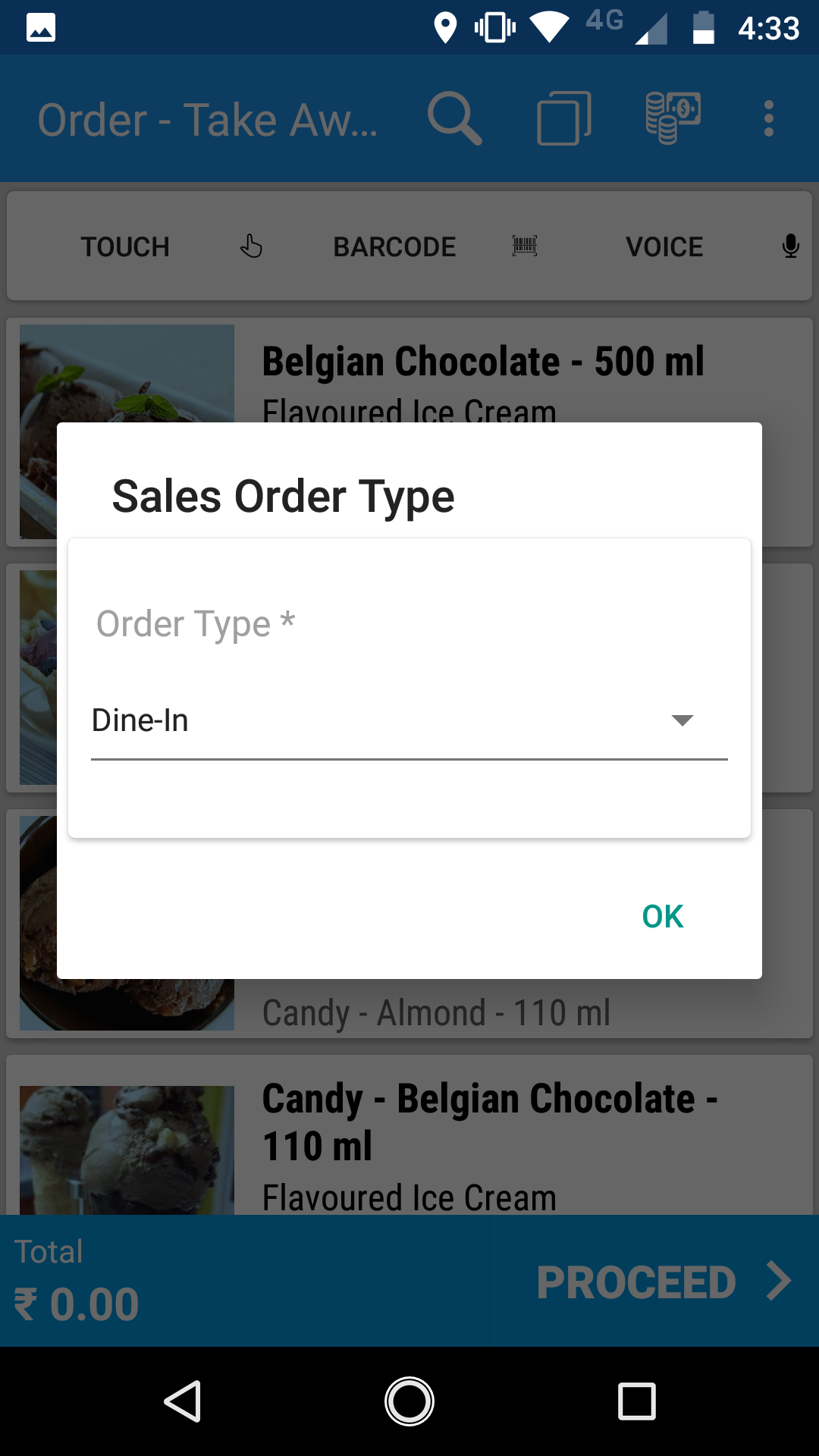Viewport: 819px width, 1456px height.
Task: Go to the home screen
Action: pyautogui.click(x=409, y=1401)
